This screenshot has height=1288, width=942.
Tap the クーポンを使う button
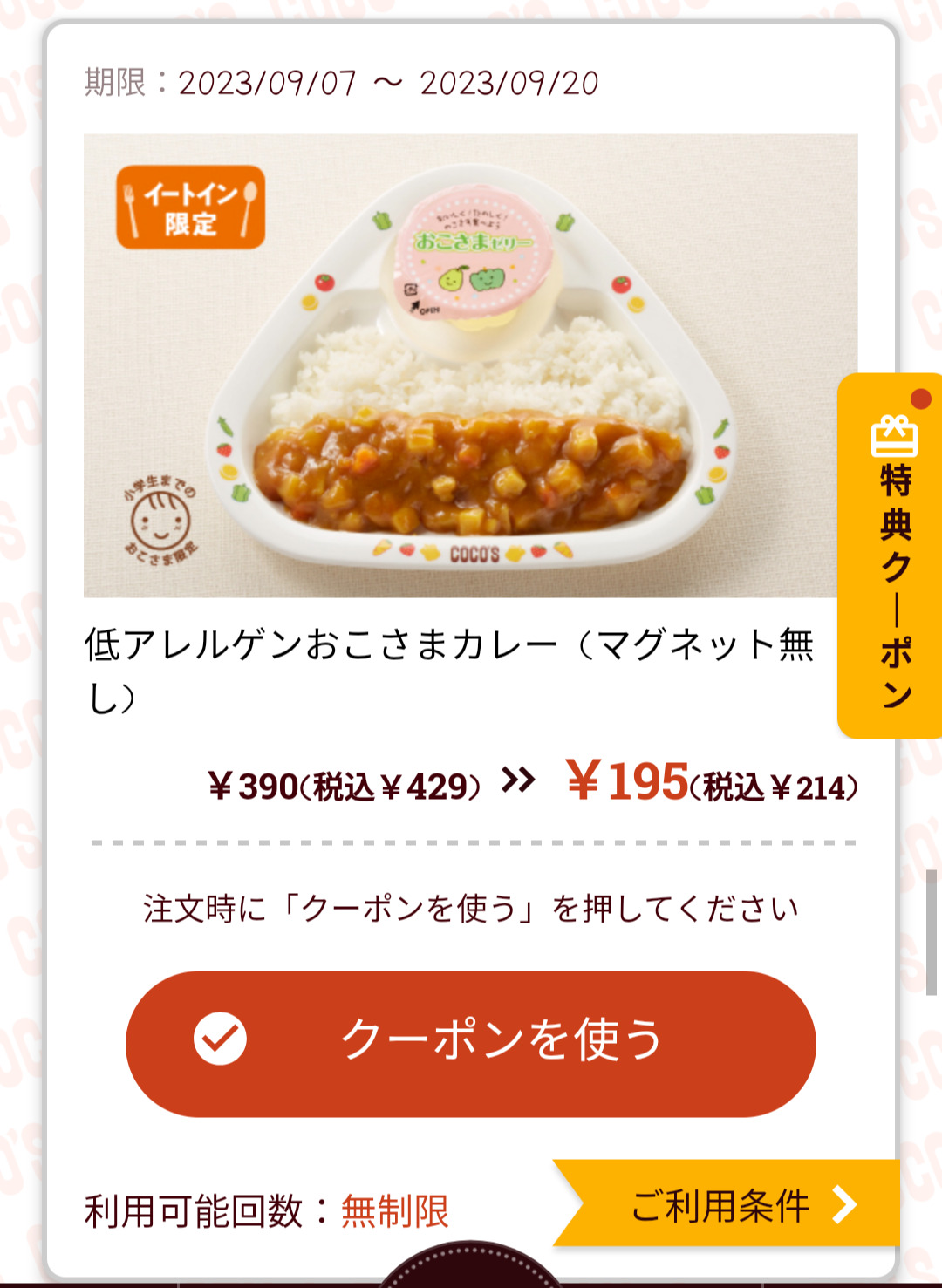(x=471, y=1043)
